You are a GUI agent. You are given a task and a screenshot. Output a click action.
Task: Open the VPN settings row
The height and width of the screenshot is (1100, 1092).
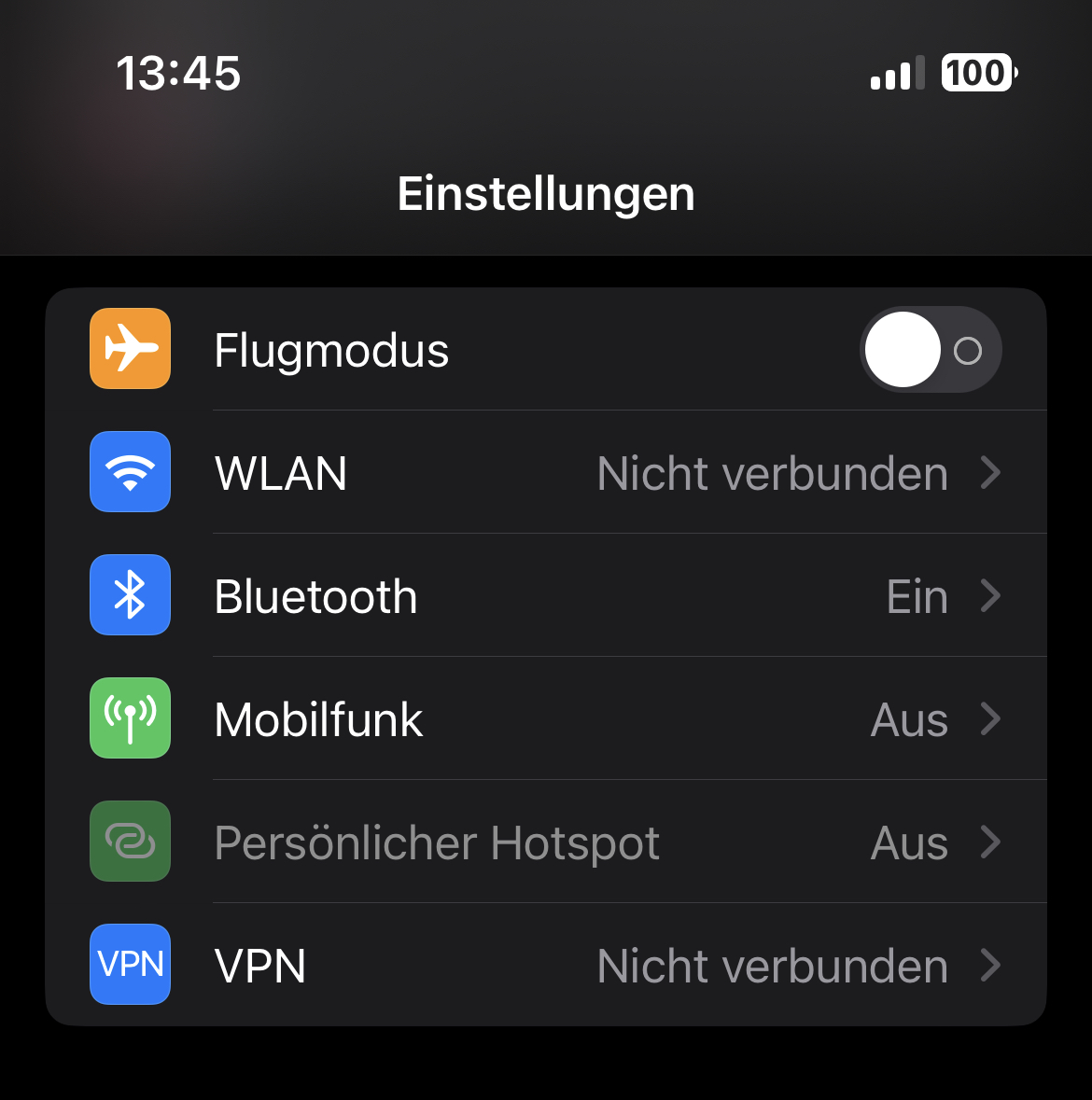545,966
